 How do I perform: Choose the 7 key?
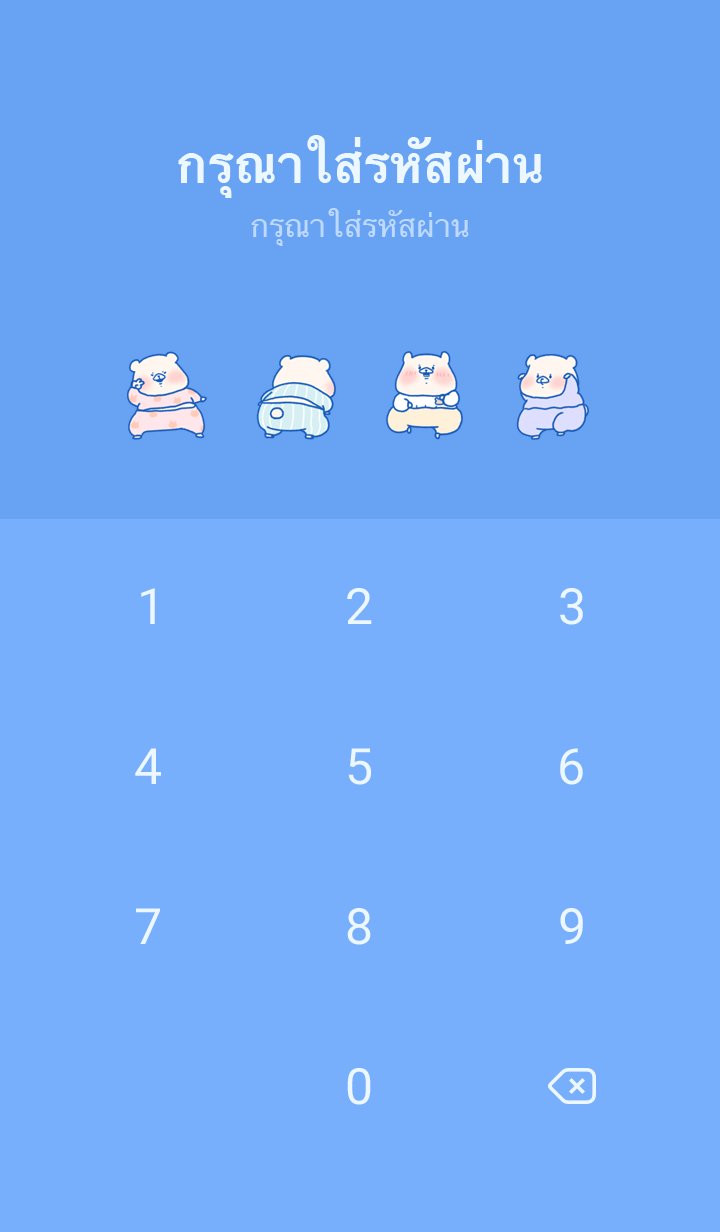point(148,927)
